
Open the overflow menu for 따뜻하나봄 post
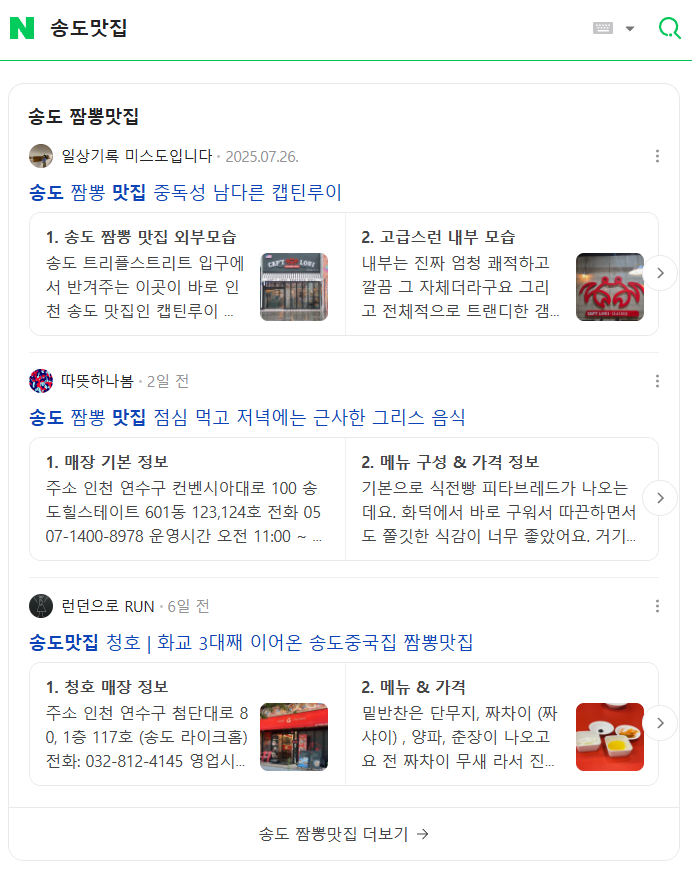pos(657,381)
